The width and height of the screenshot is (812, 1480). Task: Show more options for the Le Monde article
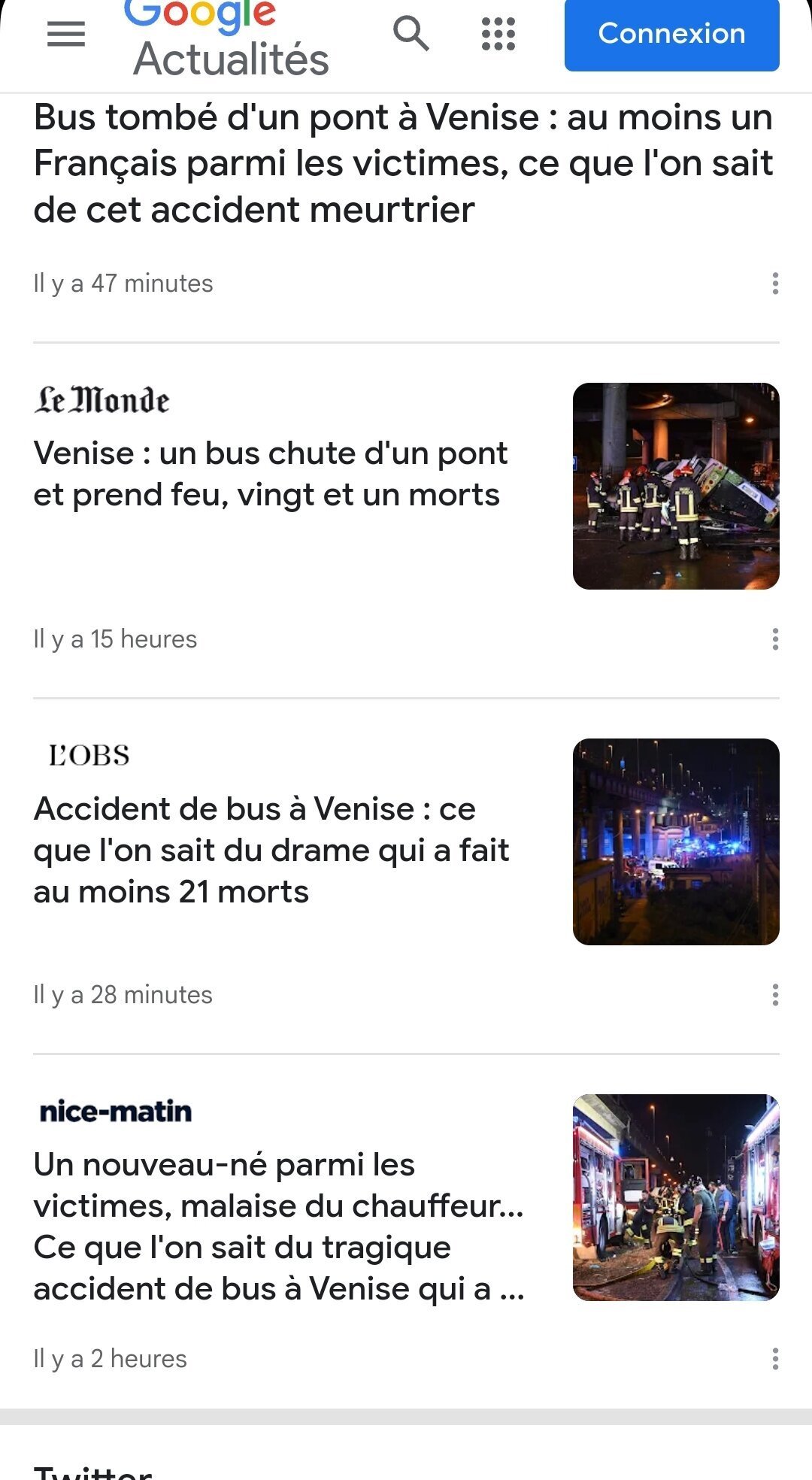click(775, 639)
